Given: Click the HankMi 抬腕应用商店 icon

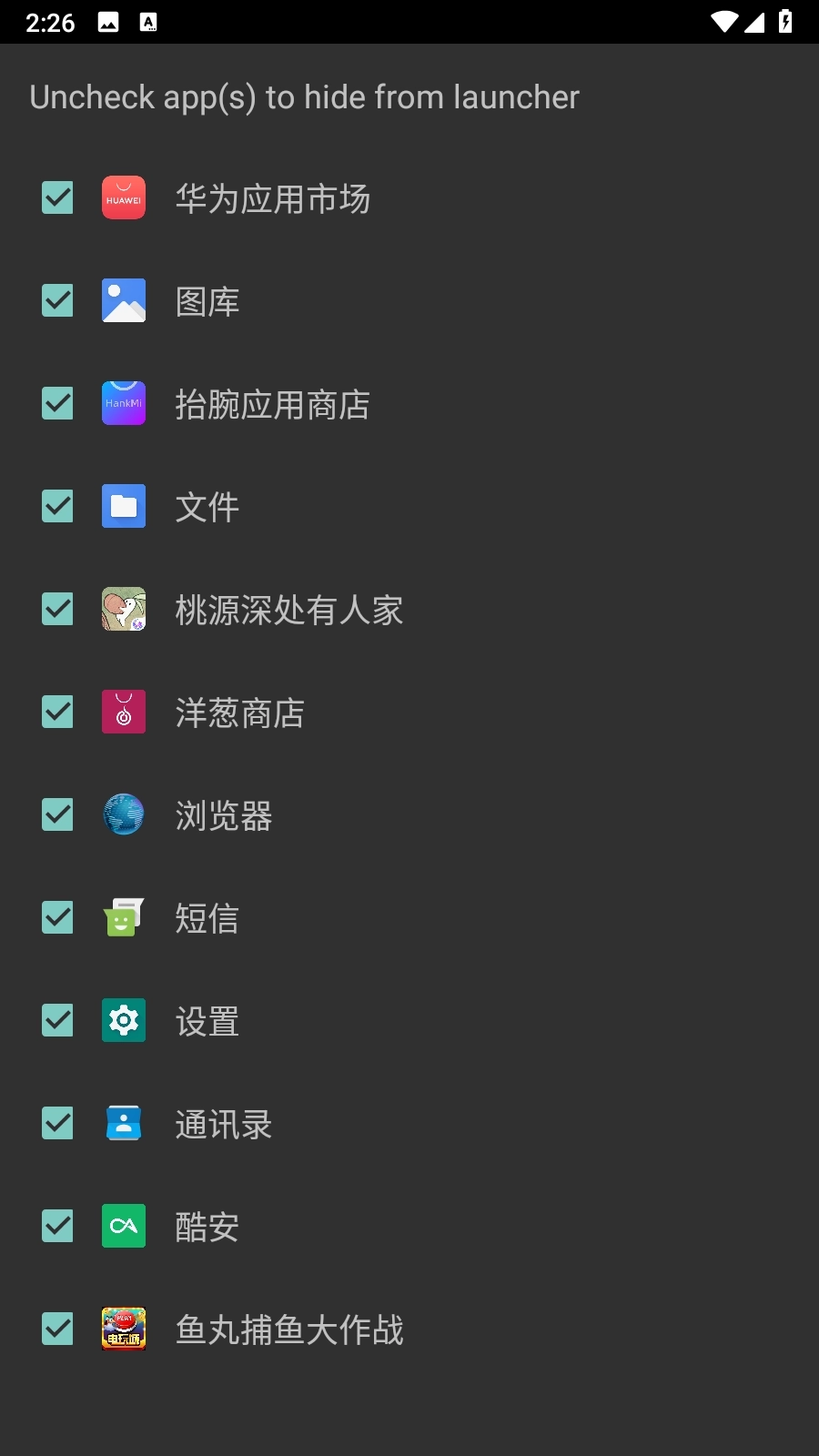Looking at the screenshot, I should (x=124, y=403).
